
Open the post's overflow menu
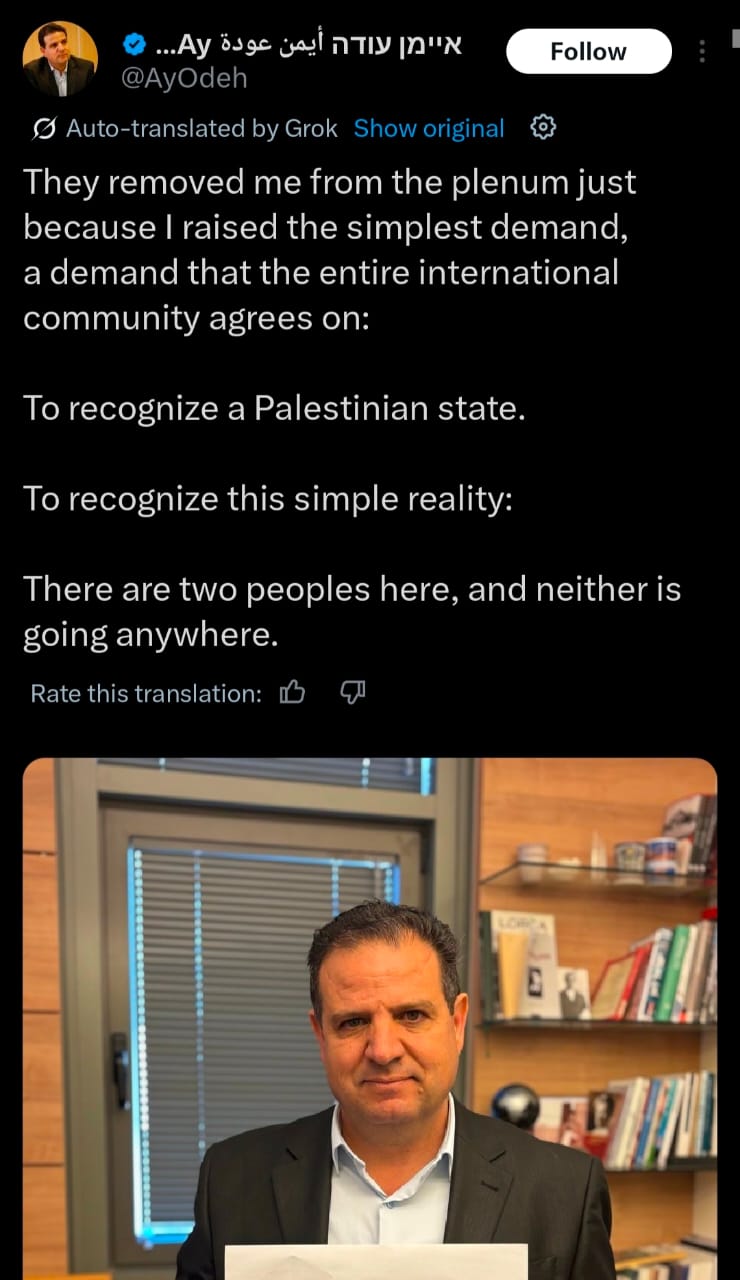703,51
